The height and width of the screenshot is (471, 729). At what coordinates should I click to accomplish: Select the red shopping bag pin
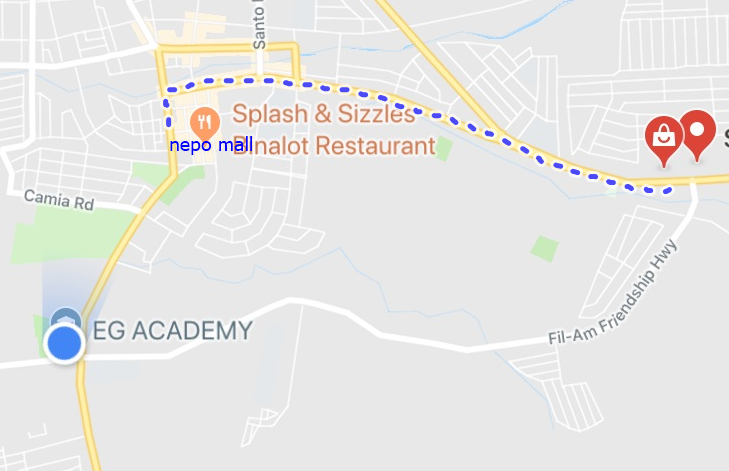(x=664, y=138)
